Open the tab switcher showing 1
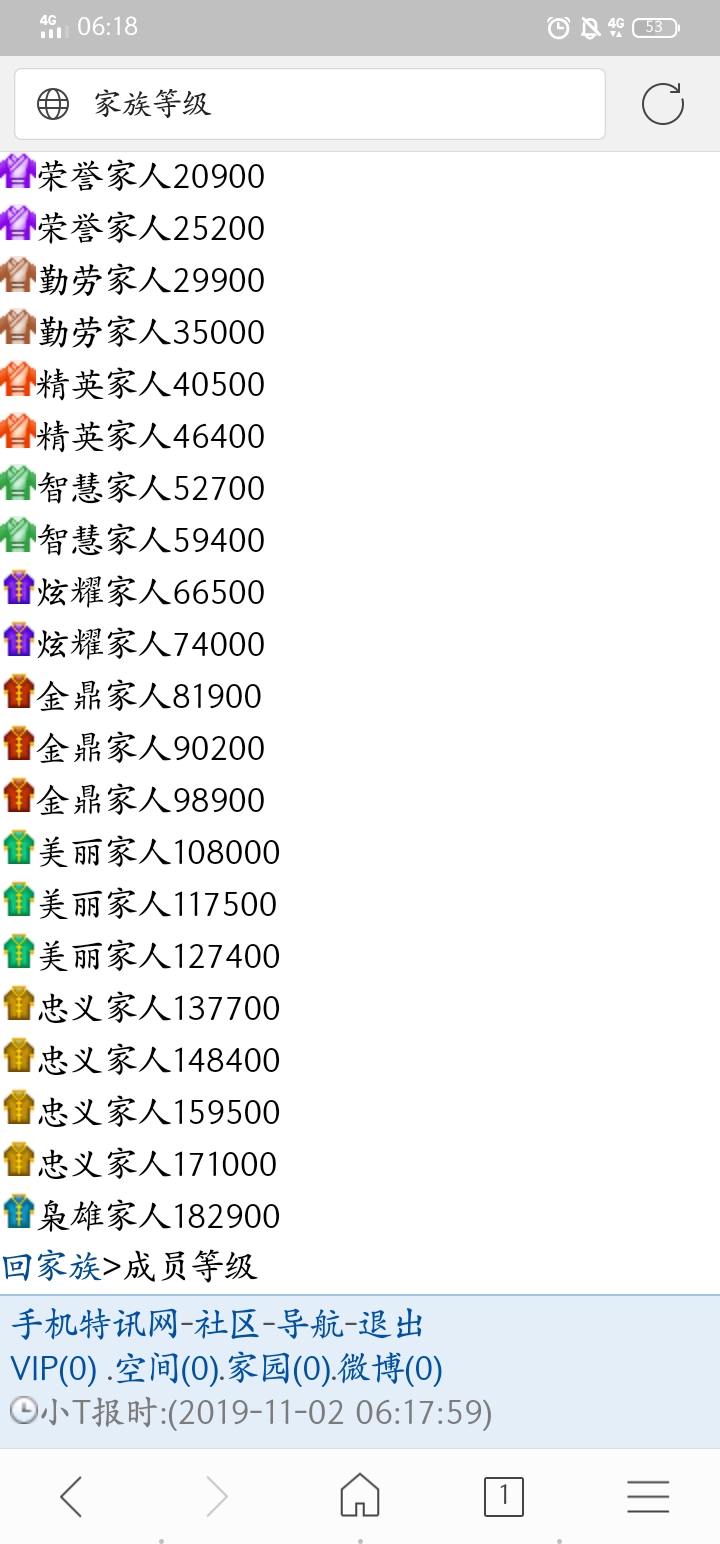 [x=503, y=1497]
